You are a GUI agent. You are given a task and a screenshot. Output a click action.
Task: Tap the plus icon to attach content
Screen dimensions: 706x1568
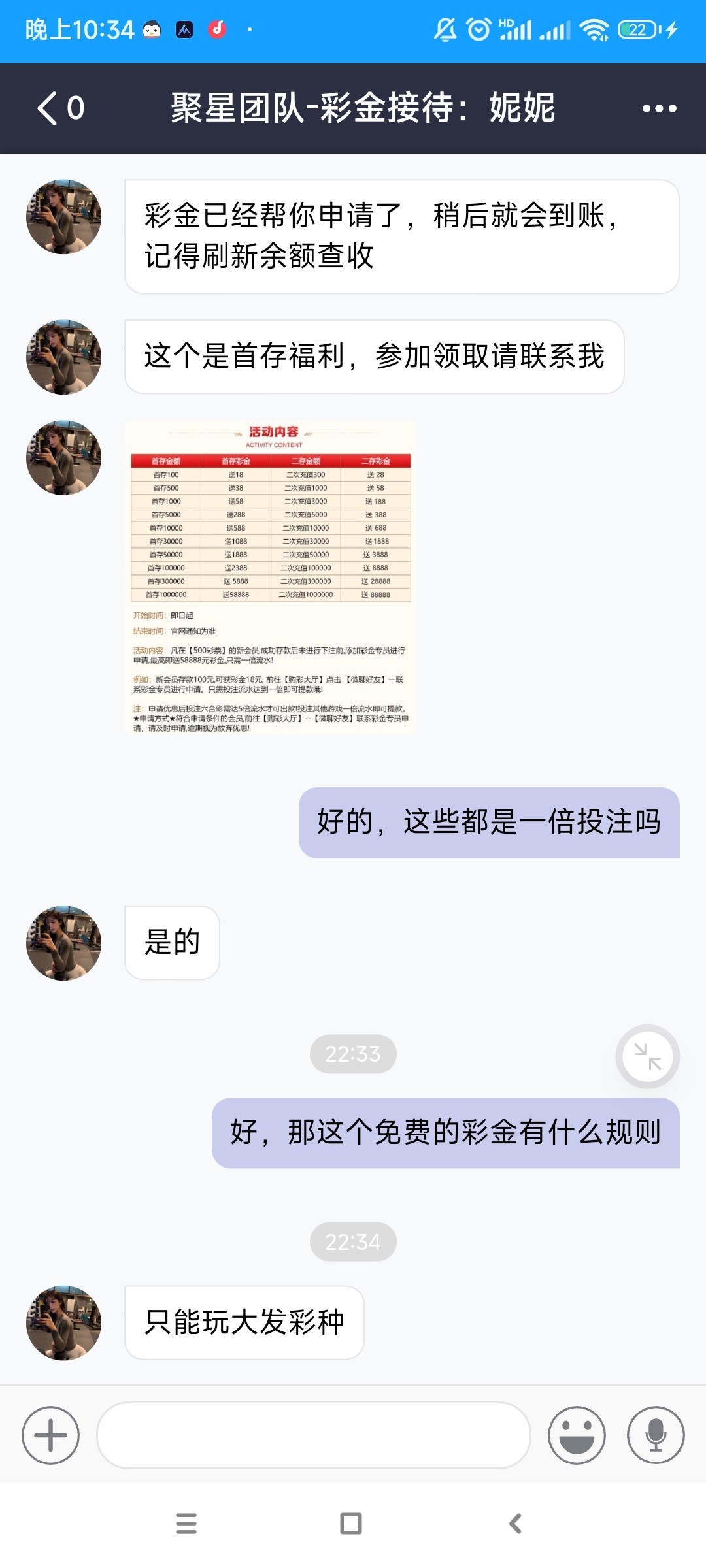coord(51,1435)
